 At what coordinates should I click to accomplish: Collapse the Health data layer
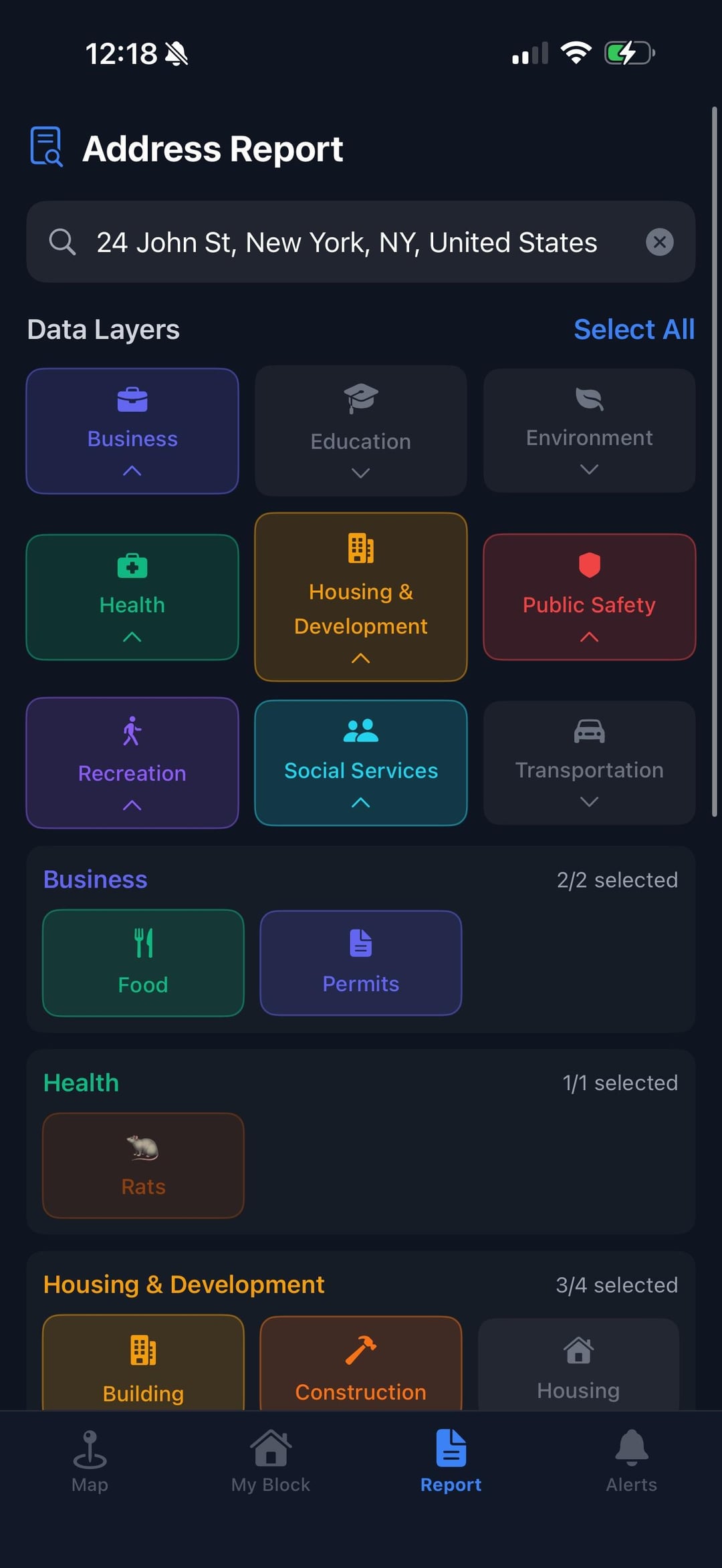(x=132, y=597)
